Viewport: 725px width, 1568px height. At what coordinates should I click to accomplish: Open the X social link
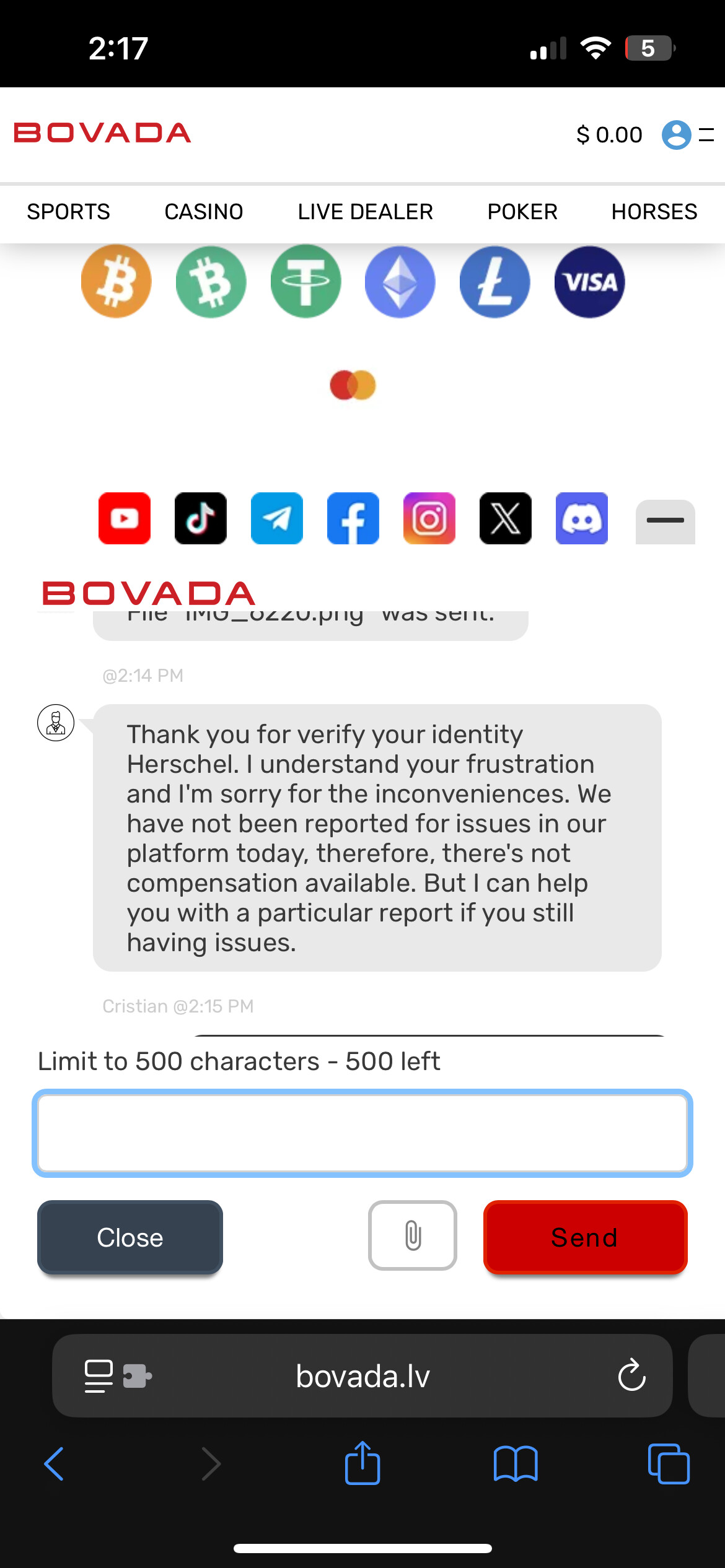[x=506, y=518]
